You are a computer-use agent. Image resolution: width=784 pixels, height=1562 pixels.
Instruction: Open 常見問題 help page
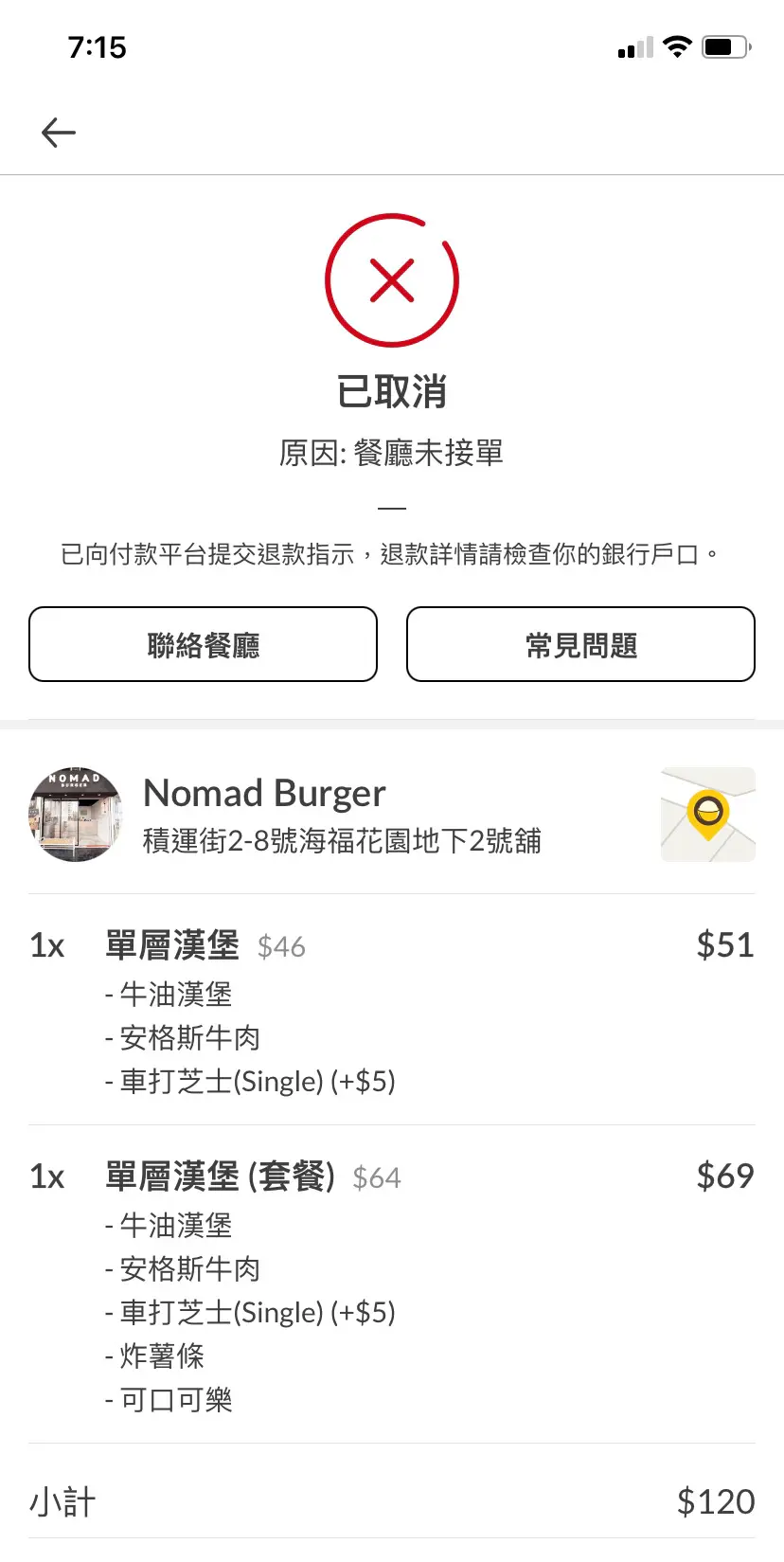point(580,645)
